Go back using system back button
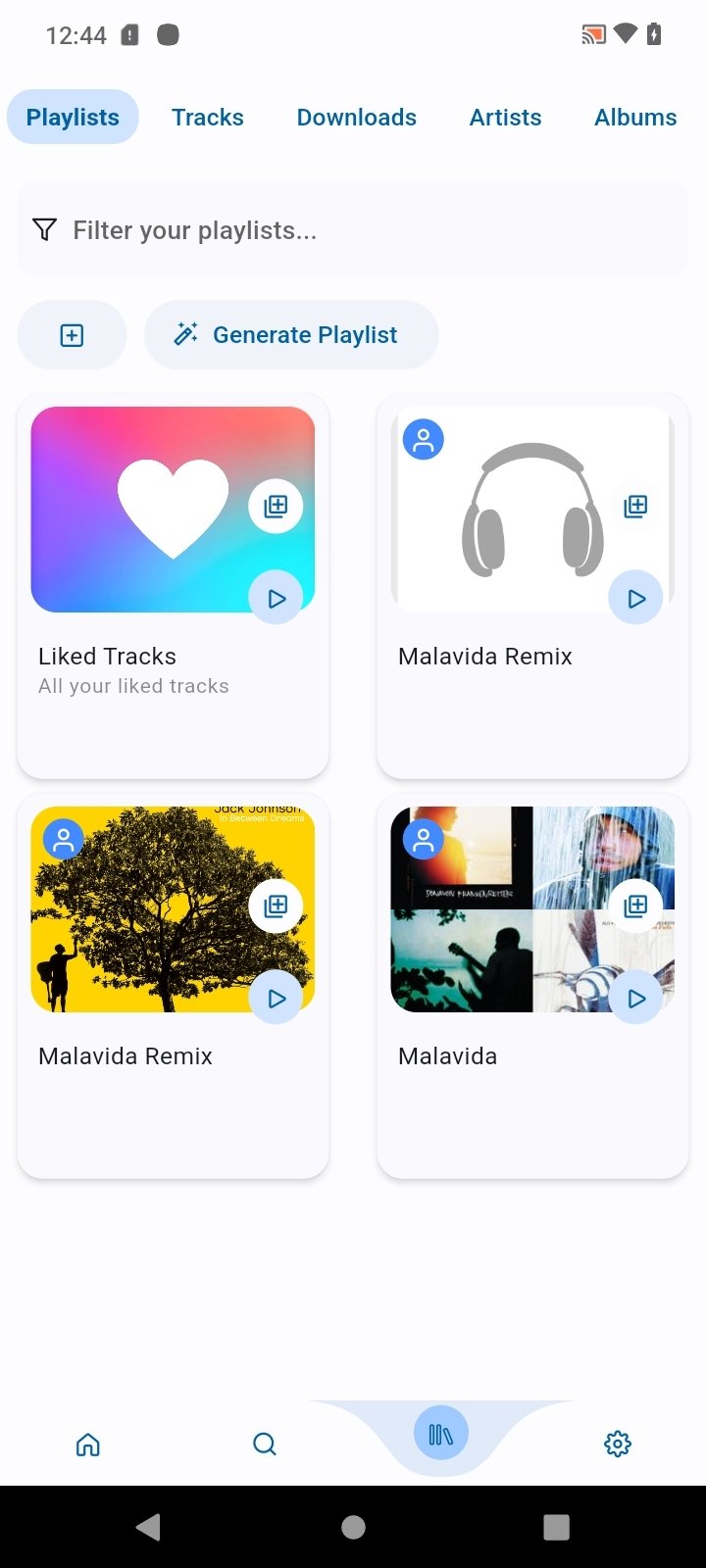Viewport: 706px width, 1568px height. (x=149, y=1527)
